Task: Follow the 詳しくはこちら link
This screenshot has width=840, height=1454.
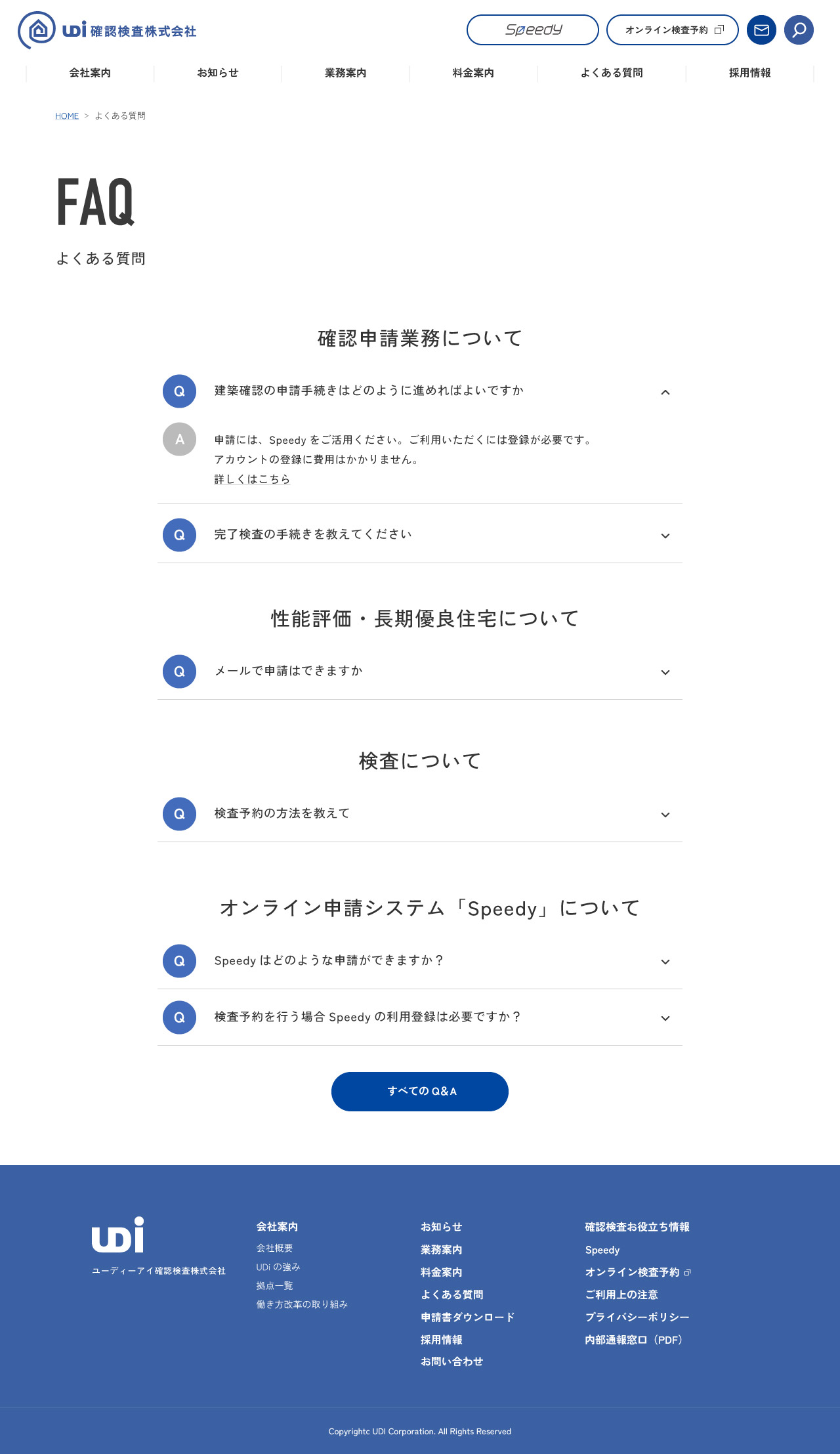Action: click(x=252, y=479)
